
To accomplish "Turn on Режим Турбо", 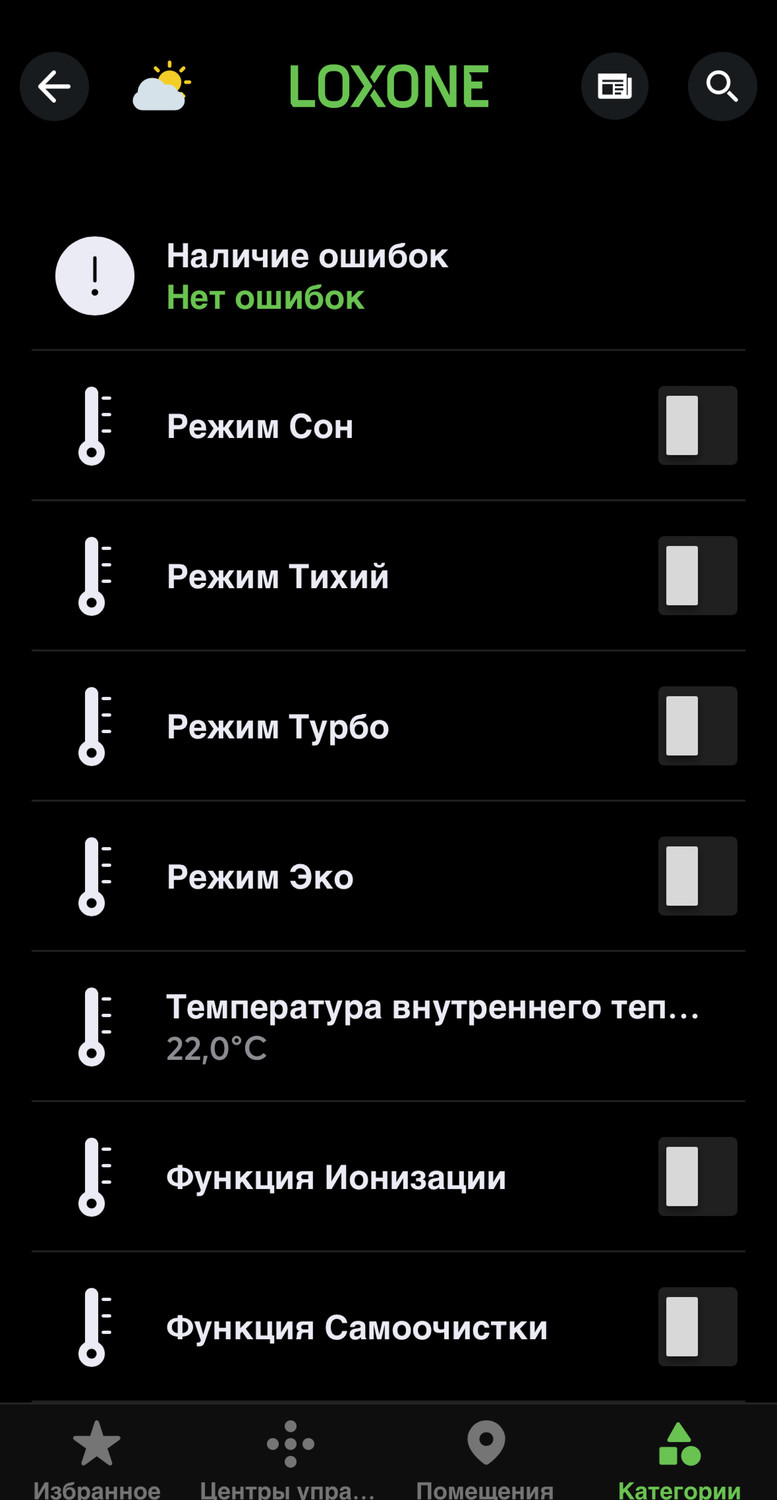I will (697, 726).
